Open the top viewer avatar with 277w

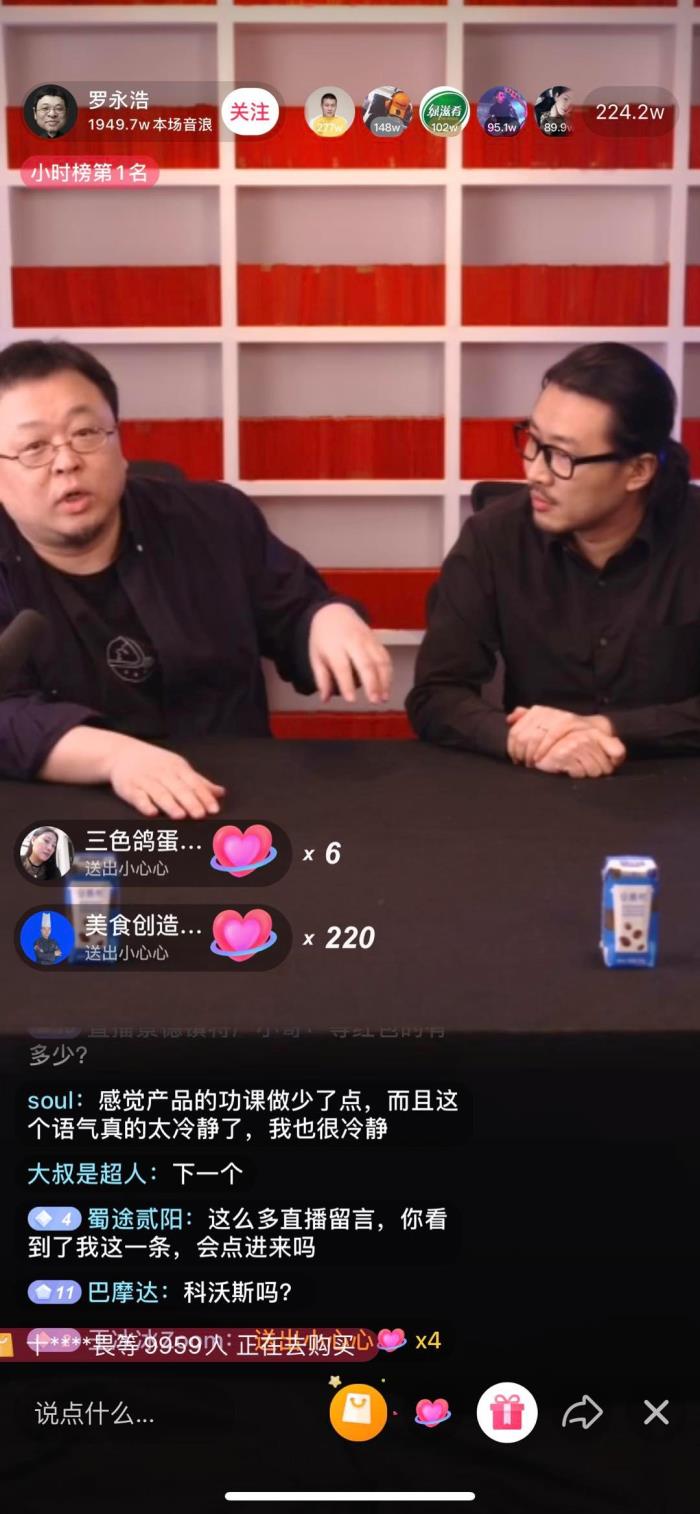329,111
